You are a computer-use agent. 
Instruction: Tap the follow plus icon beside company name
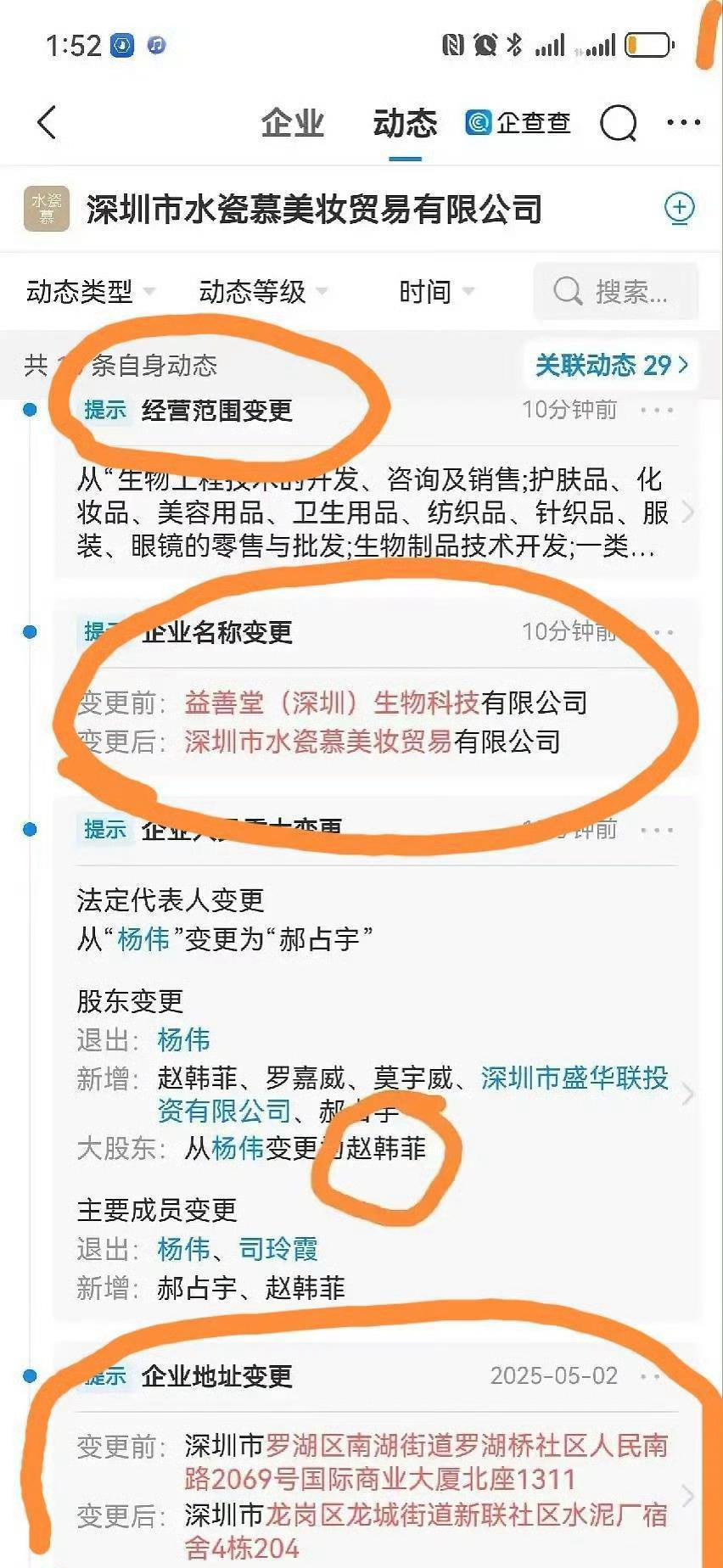click(679, 208)
